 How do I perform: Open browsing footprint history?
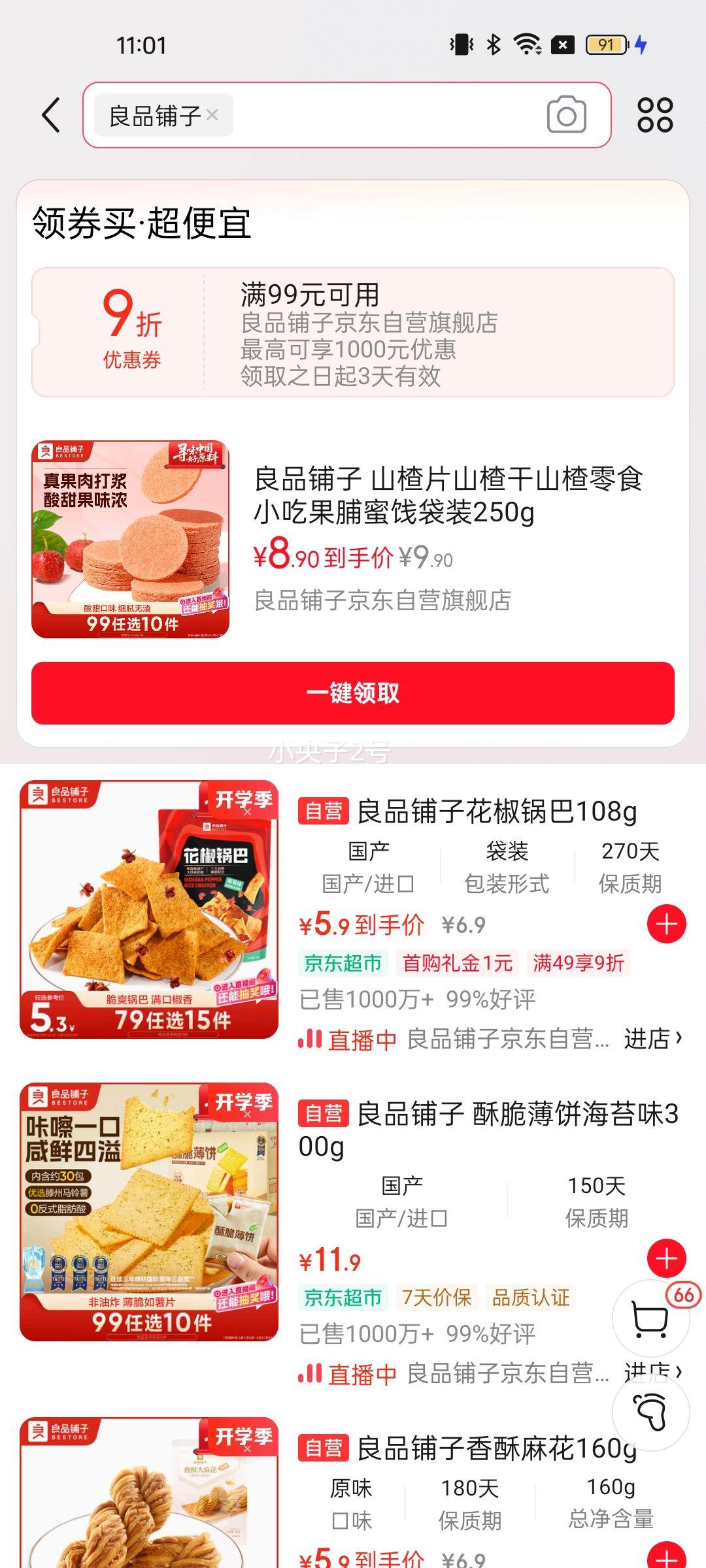pos(651,1412)
